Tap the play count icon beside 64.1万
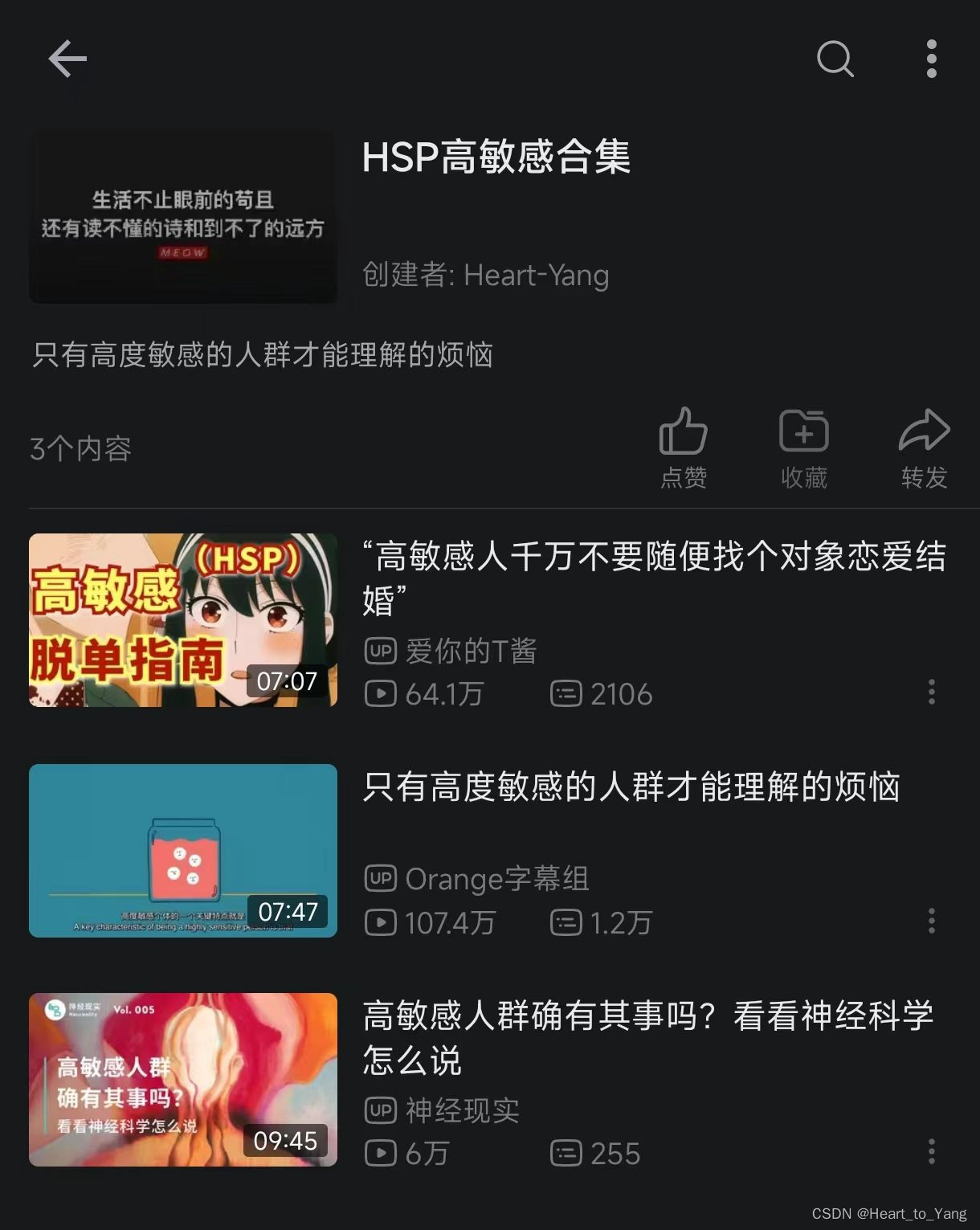The image size is (980, 1230). [382, 694]
